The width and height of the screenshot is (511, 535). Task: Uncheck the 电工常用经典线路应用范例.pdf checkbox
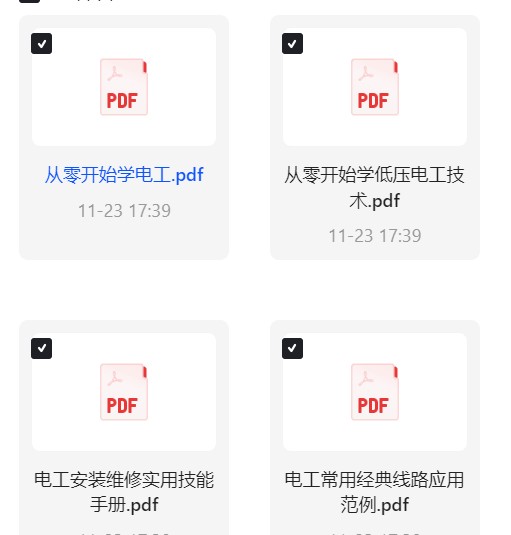click(292, 348)
